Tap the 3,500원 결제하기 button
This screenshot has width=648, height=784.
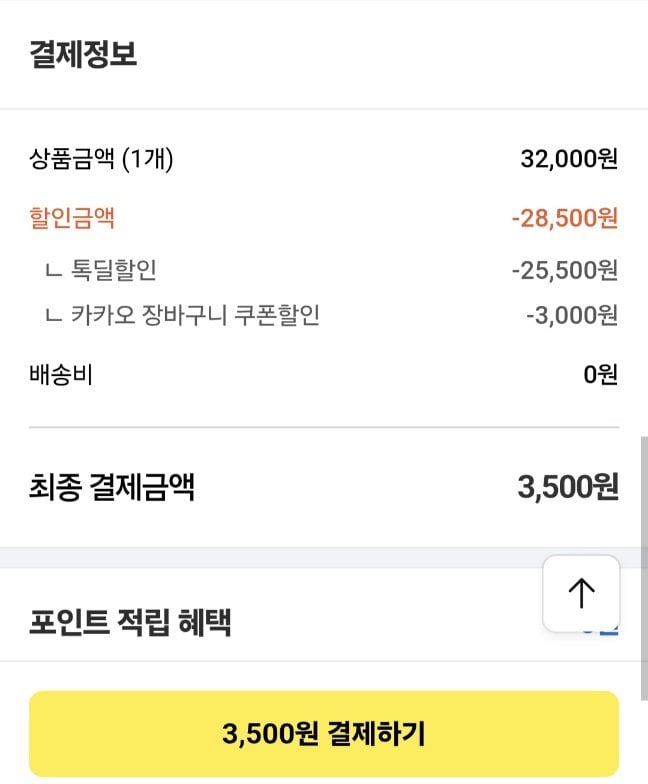pyautogui.click(x=324, y=734)
